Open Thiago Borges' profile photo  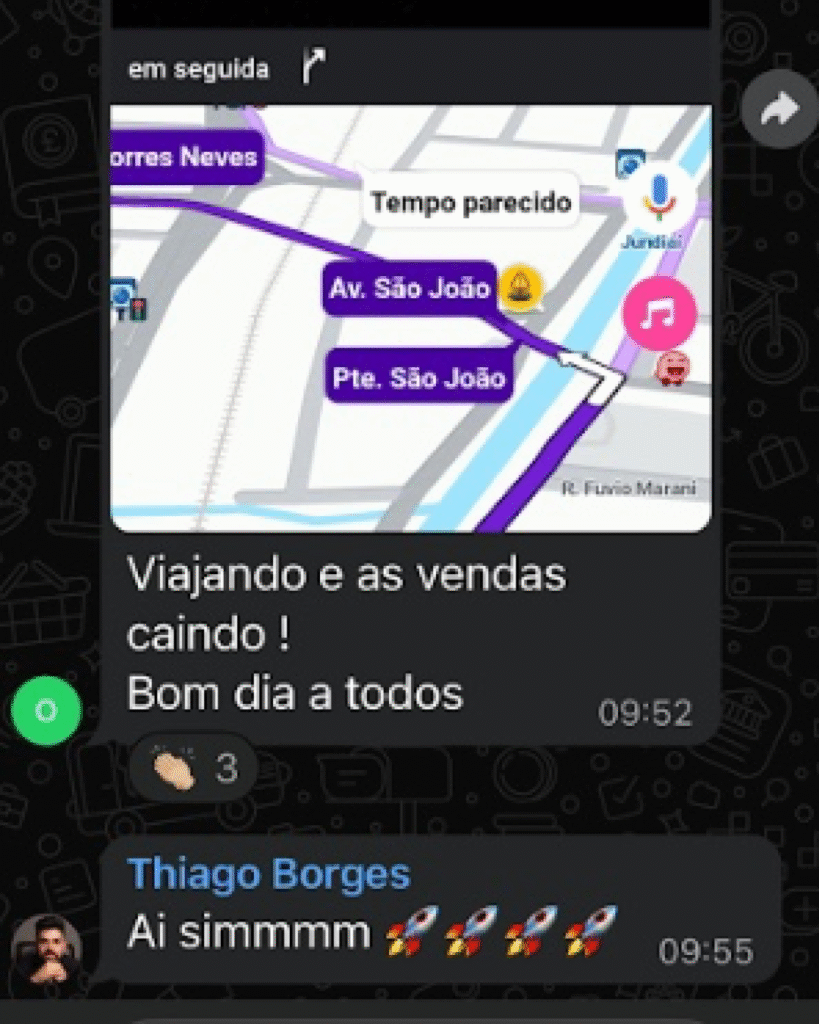point(47,949)
